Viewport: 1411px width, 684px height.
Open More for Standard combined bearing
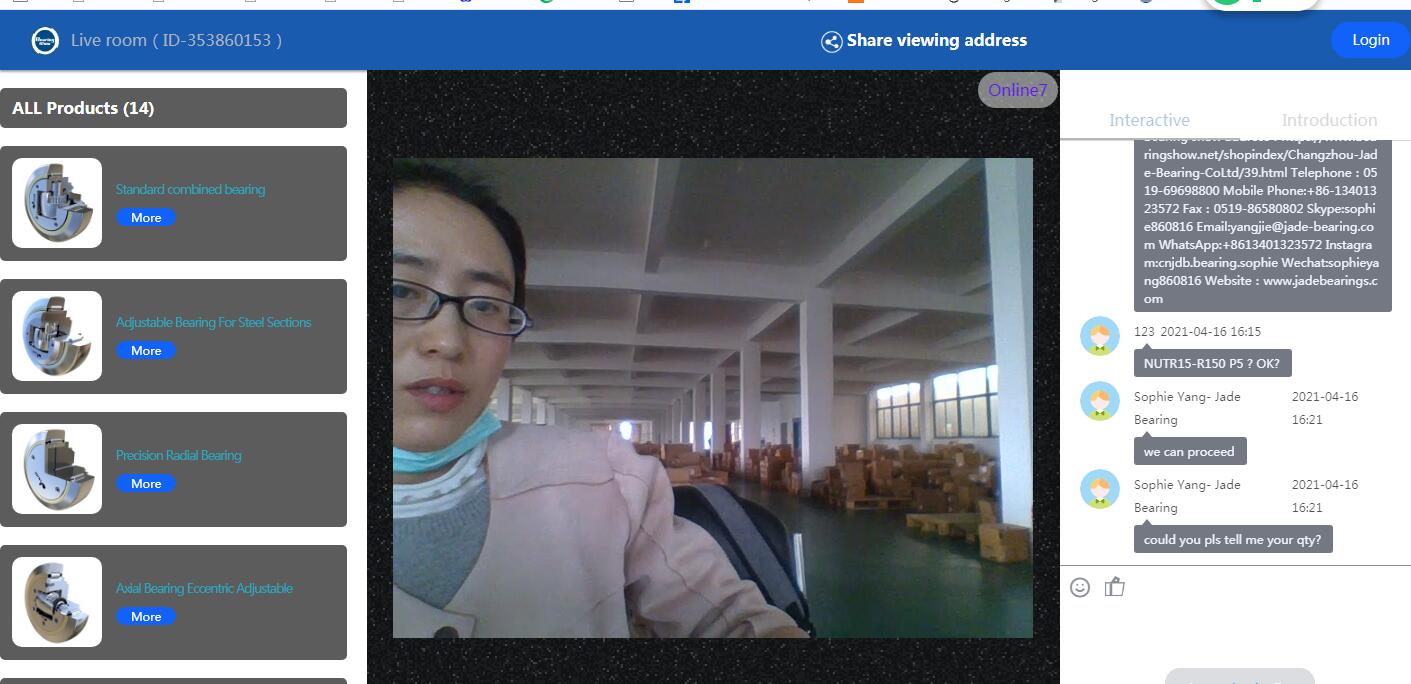[x=146, y=218]
